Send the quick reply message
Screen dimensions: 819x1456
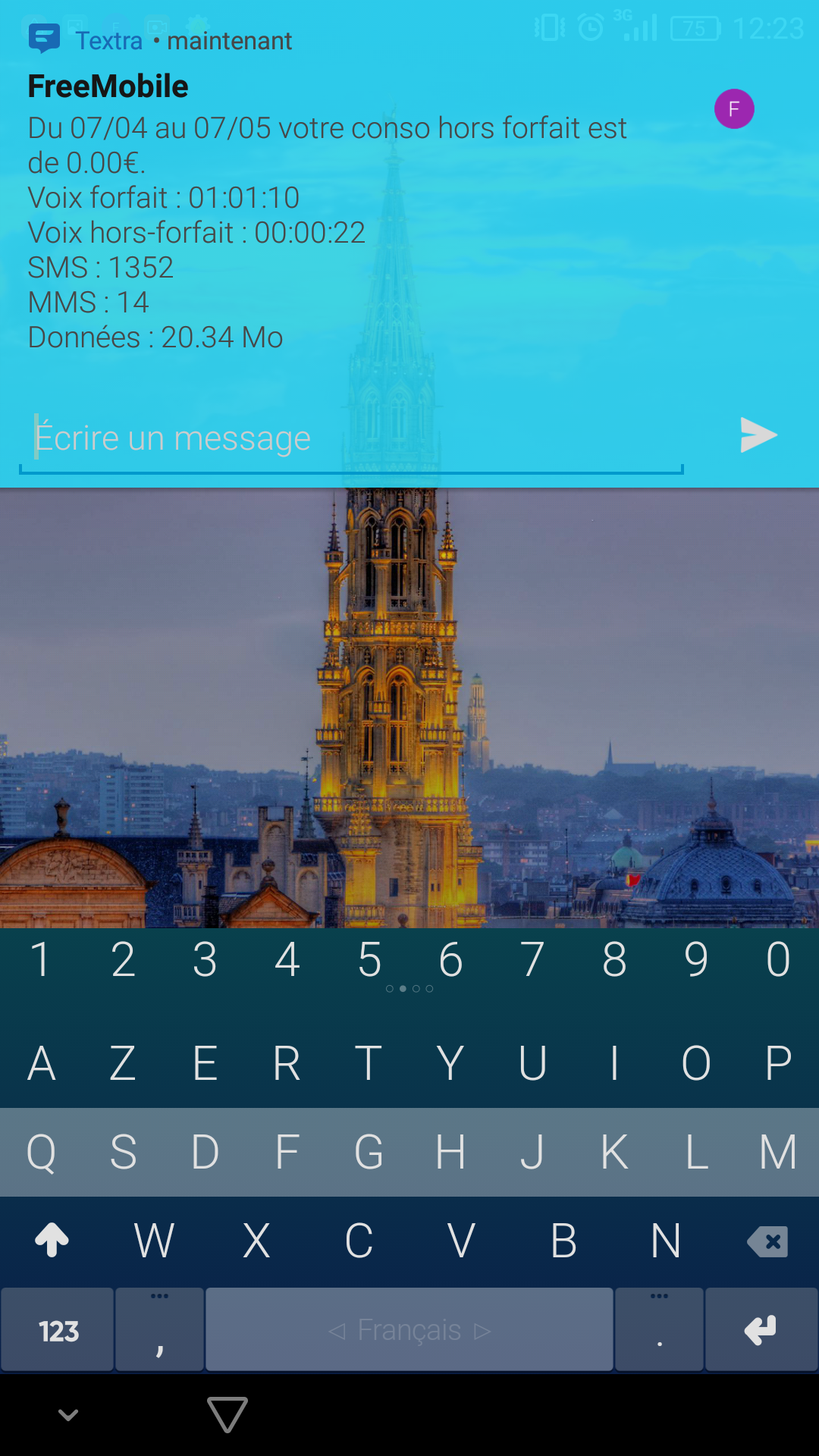click(758, 435)
